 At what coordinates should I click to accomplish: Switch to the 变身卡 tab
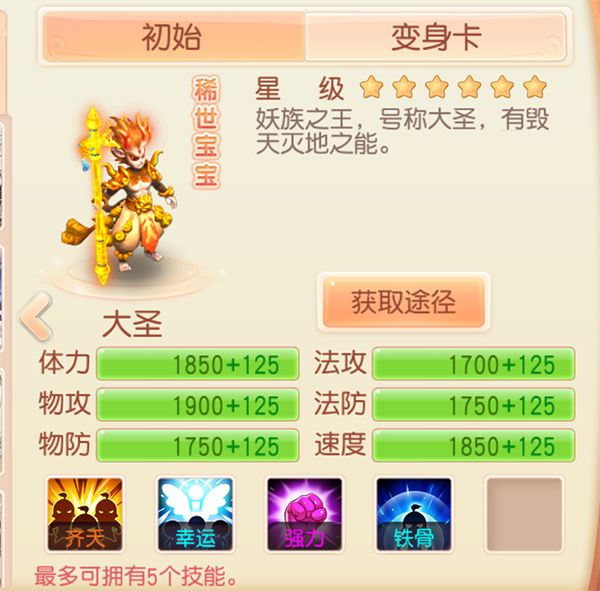point(436,38)
